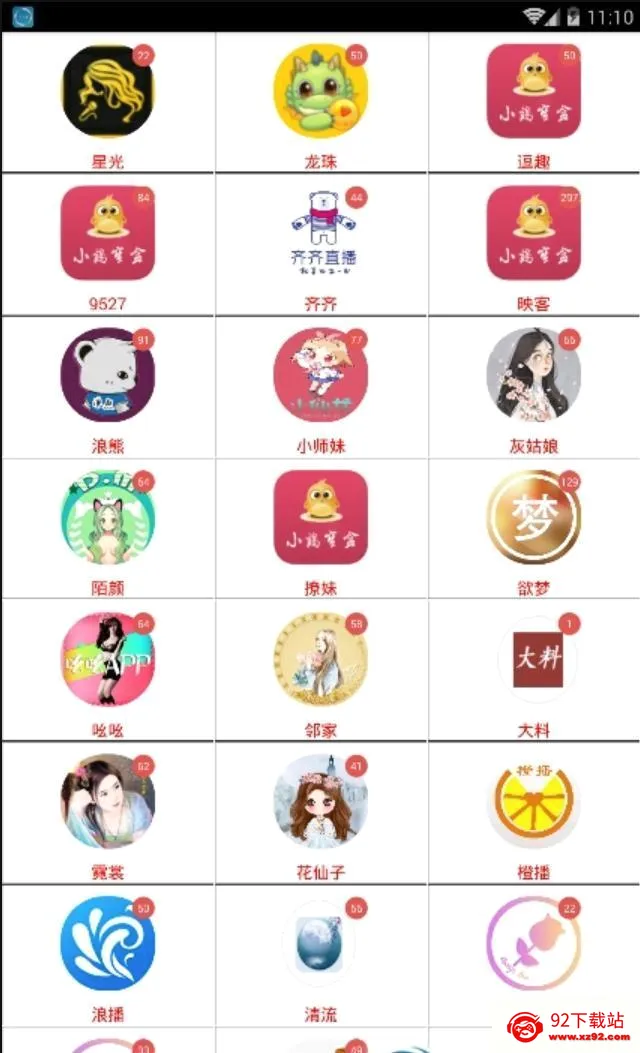
Task: Open the 龙珠 tile
Action: pos(321,102)
